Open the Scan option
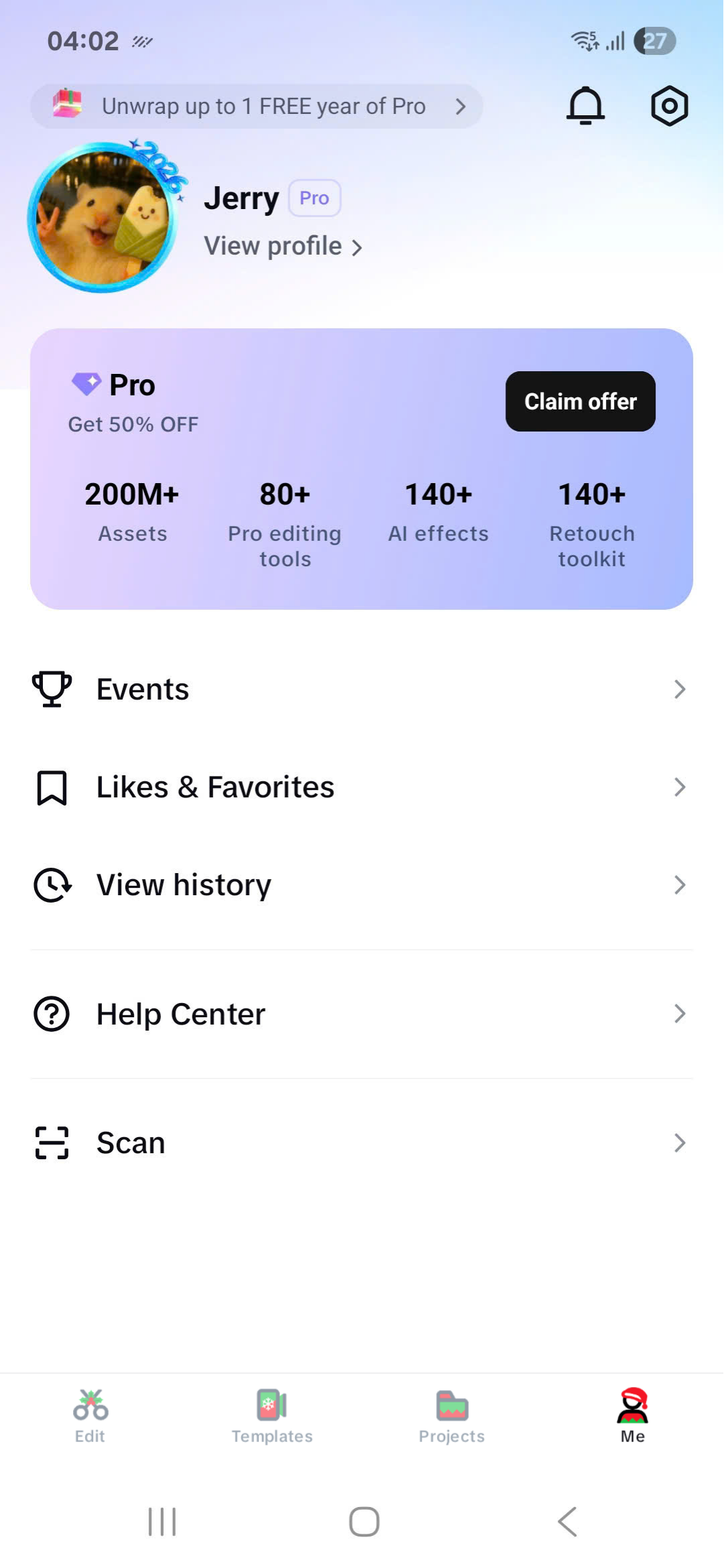This screenshot has width=724, height=1568. 361,1142
